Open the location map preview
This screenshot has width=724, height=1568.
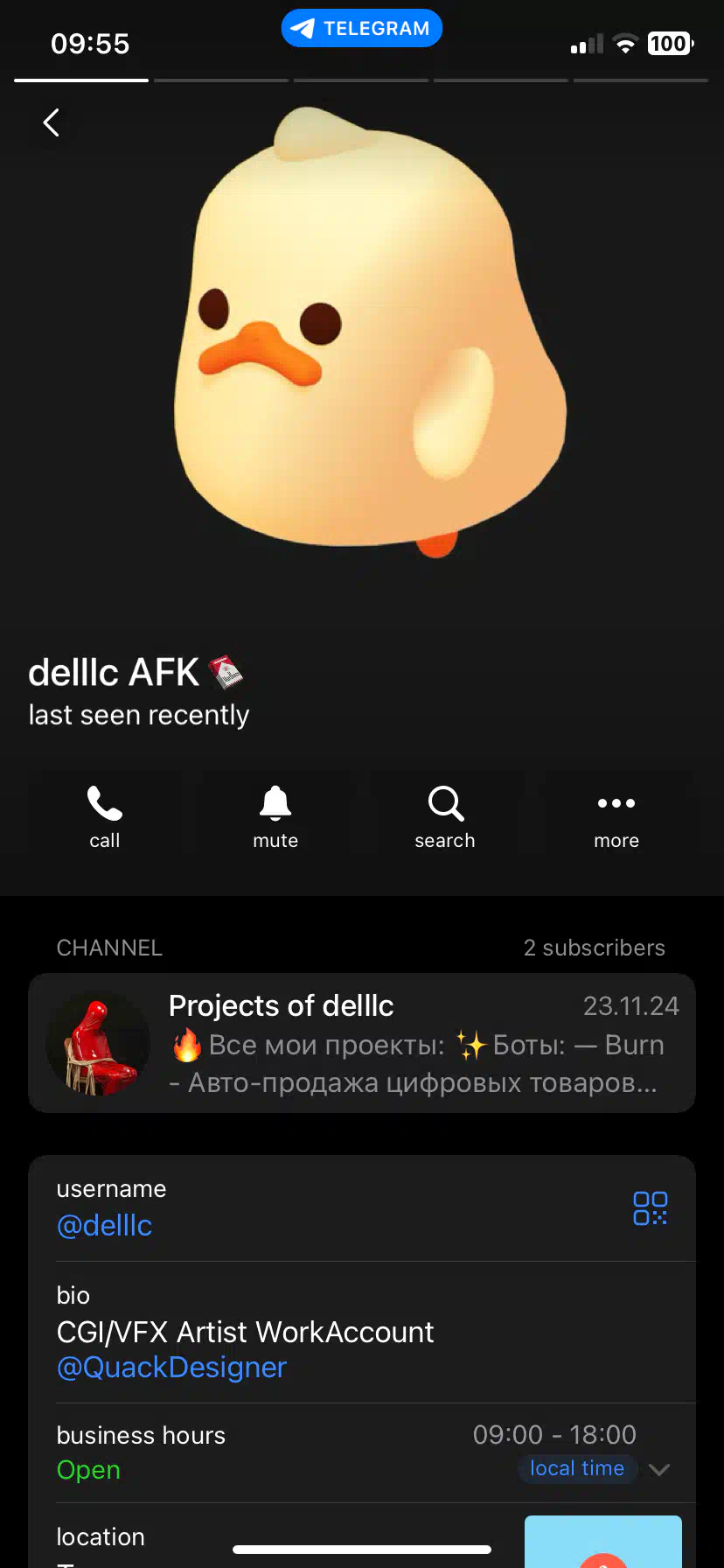[603, 1542]
